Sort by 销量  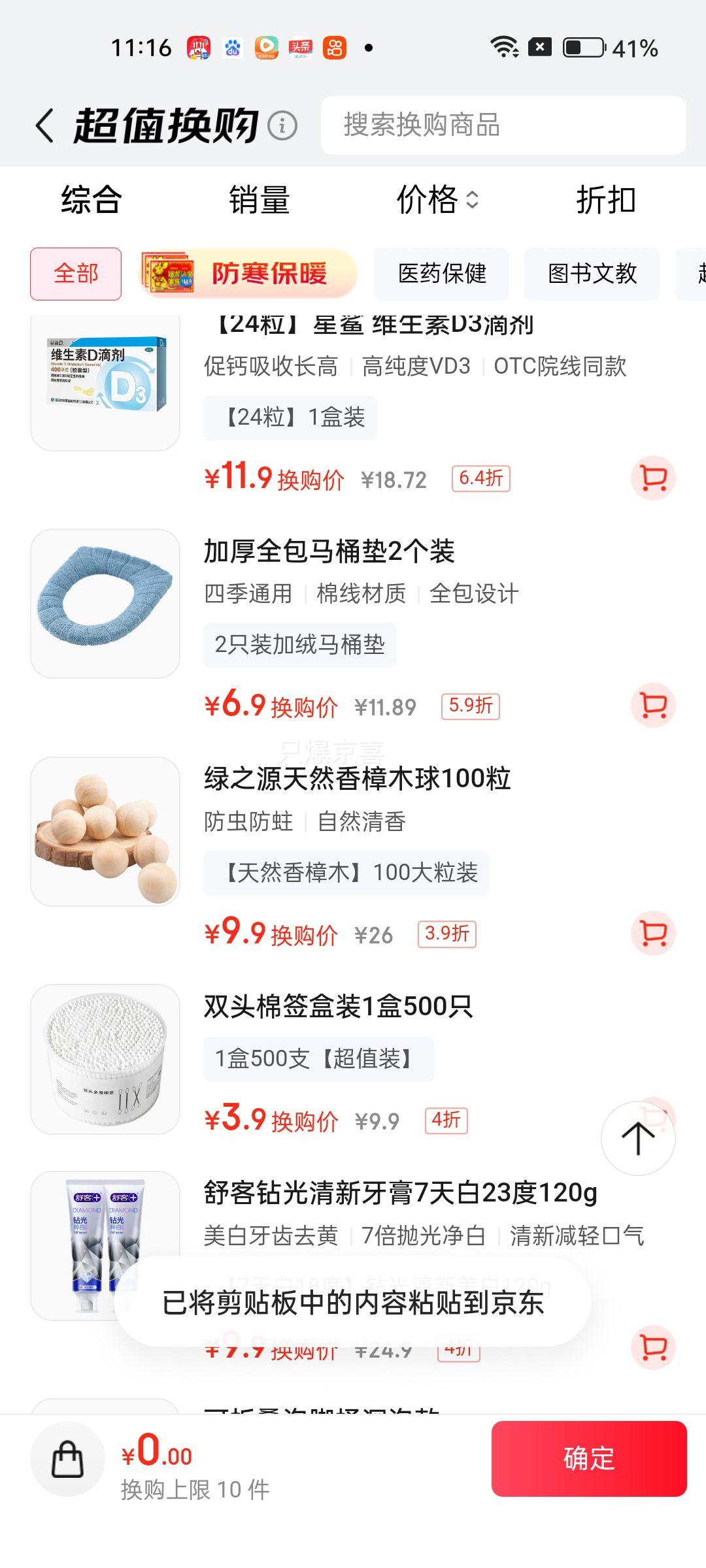(x=259, y=200)
